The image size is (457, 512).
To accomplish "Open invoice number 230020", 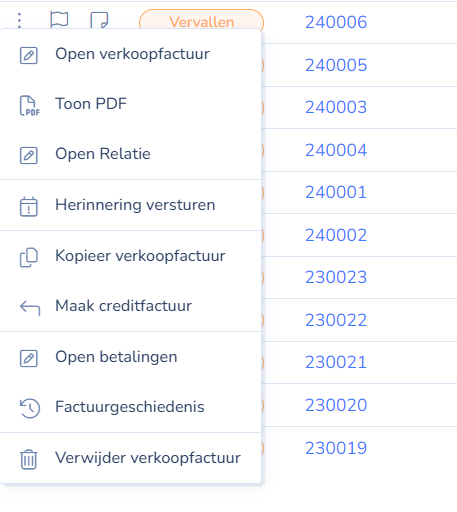I will 336,405.
